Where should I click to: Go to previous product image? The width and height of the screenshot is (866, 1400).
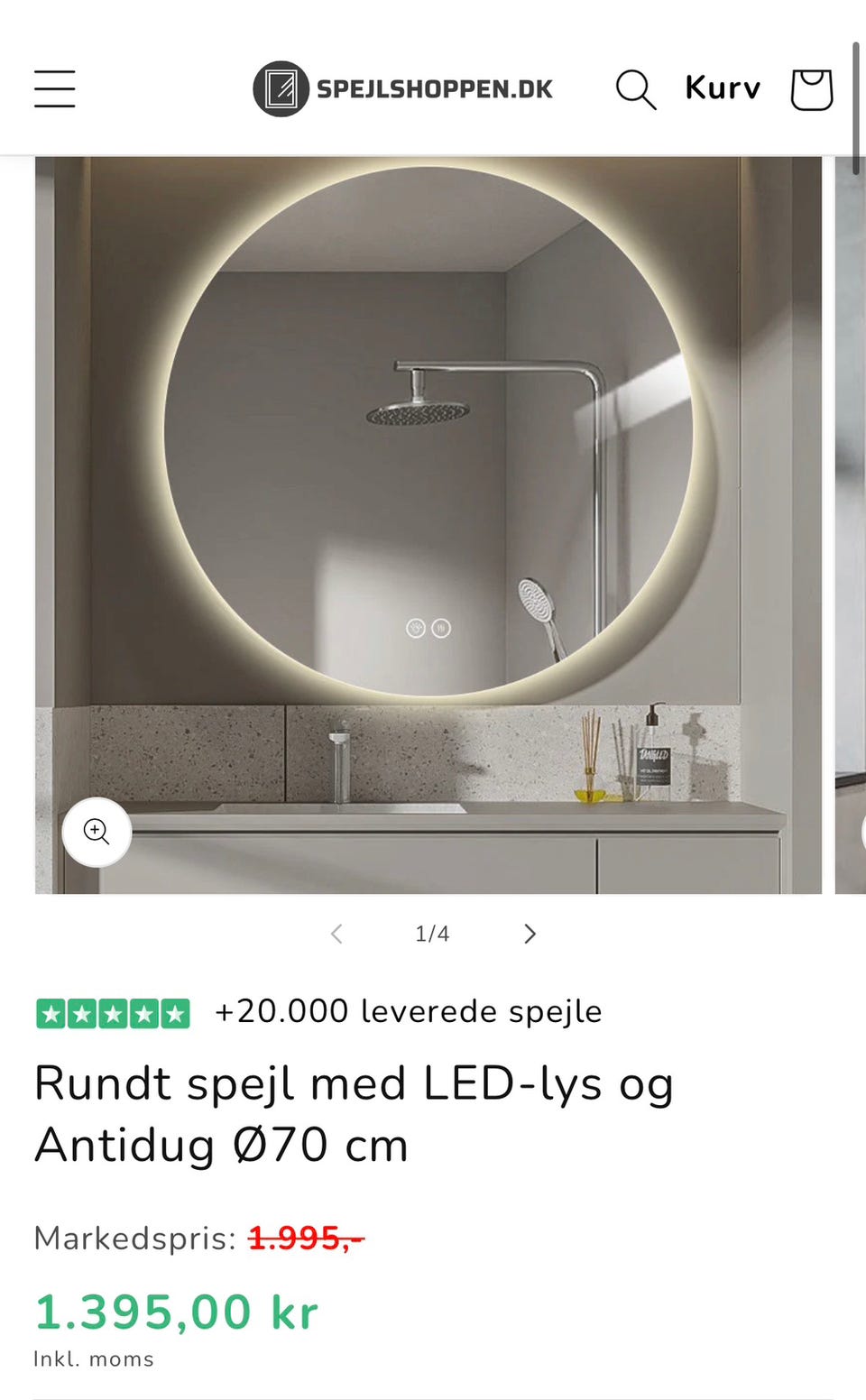[336, 934]
